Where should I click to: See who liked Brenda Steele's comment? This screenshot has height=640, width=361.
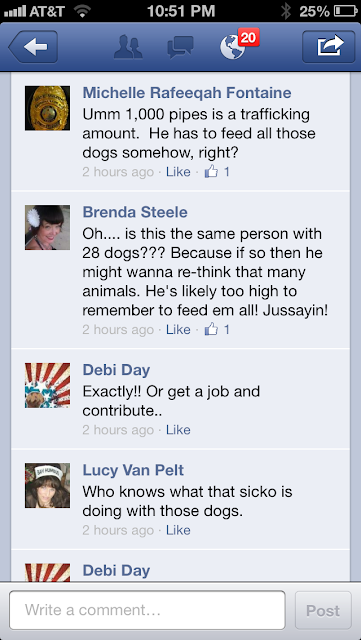tap(217, 329)
